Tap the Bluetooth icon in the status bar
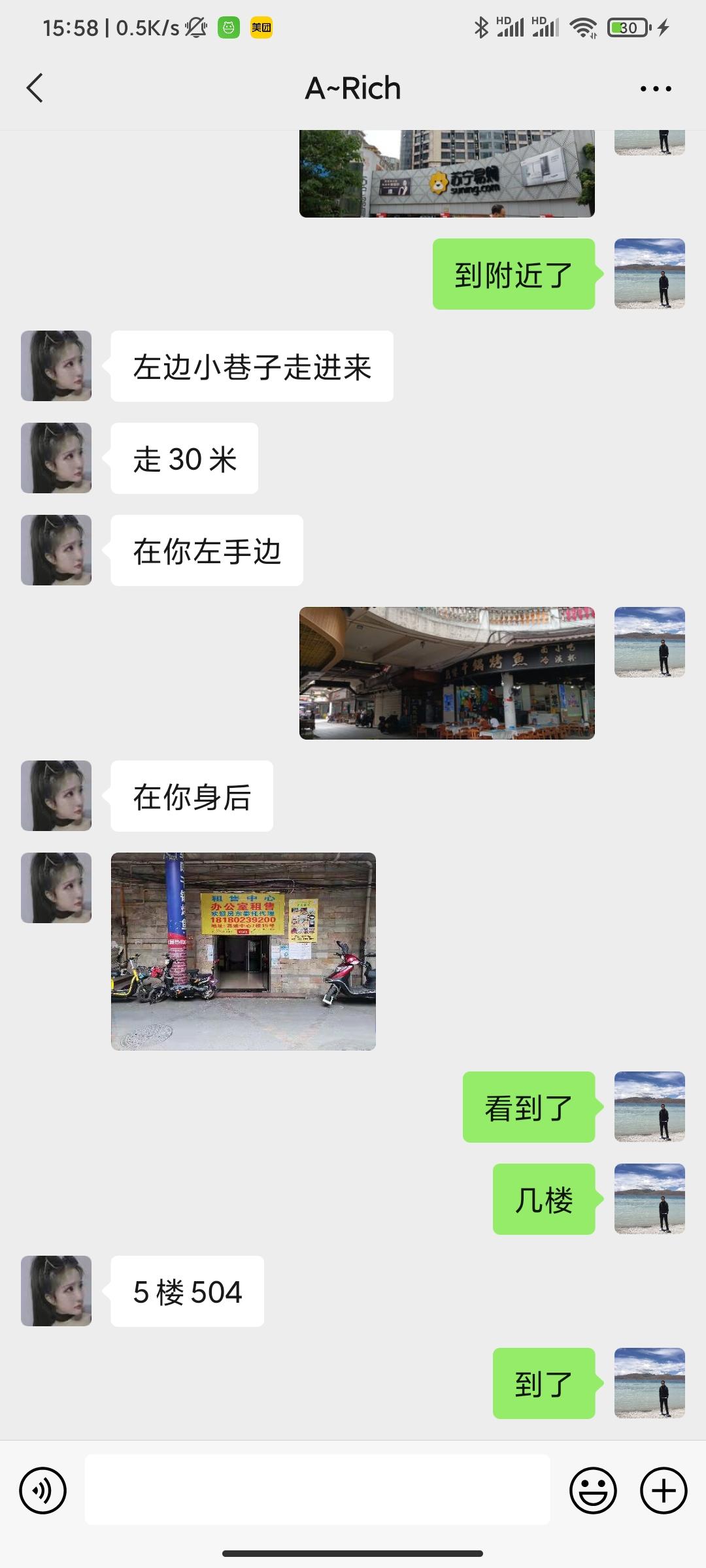 click(x=481, y=26)
